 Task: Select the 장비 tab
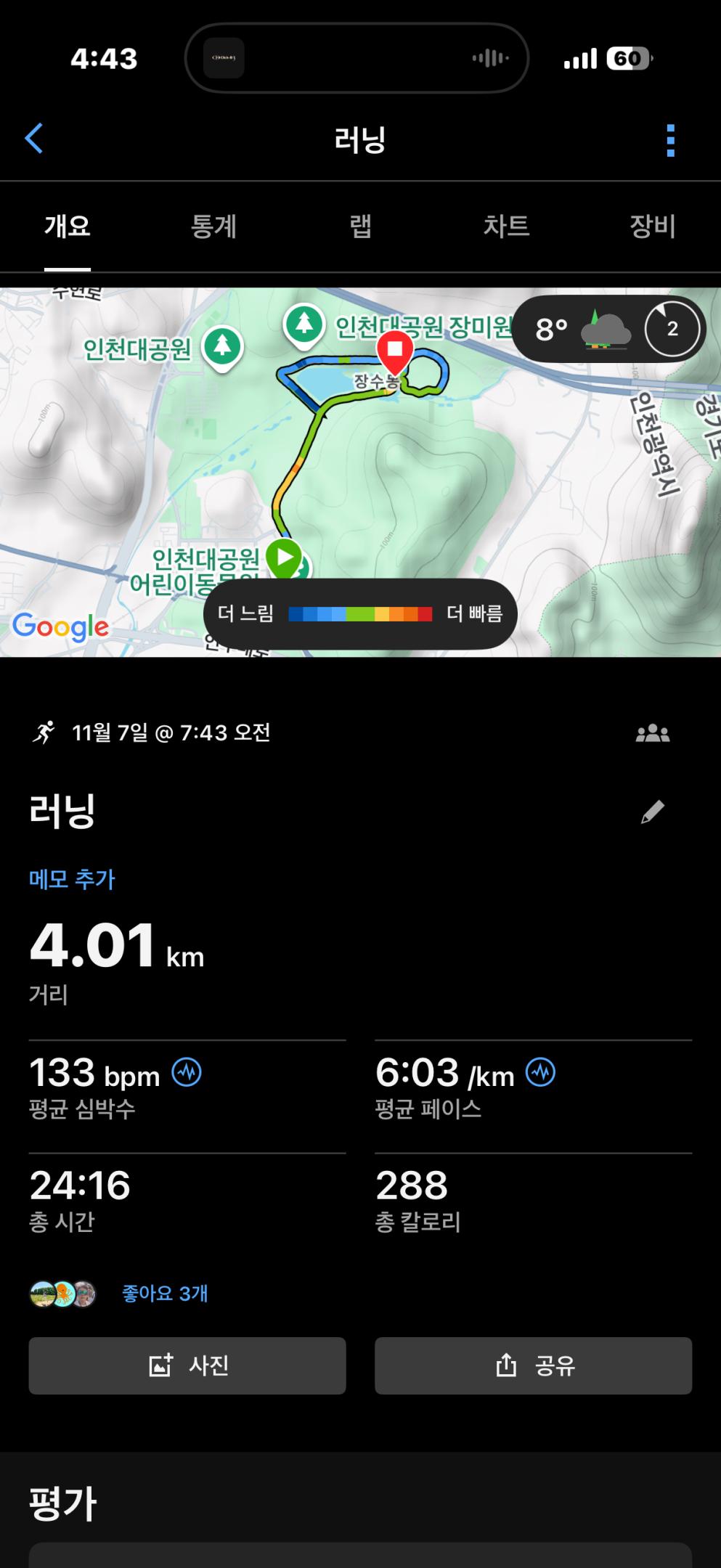coord(652,226)
